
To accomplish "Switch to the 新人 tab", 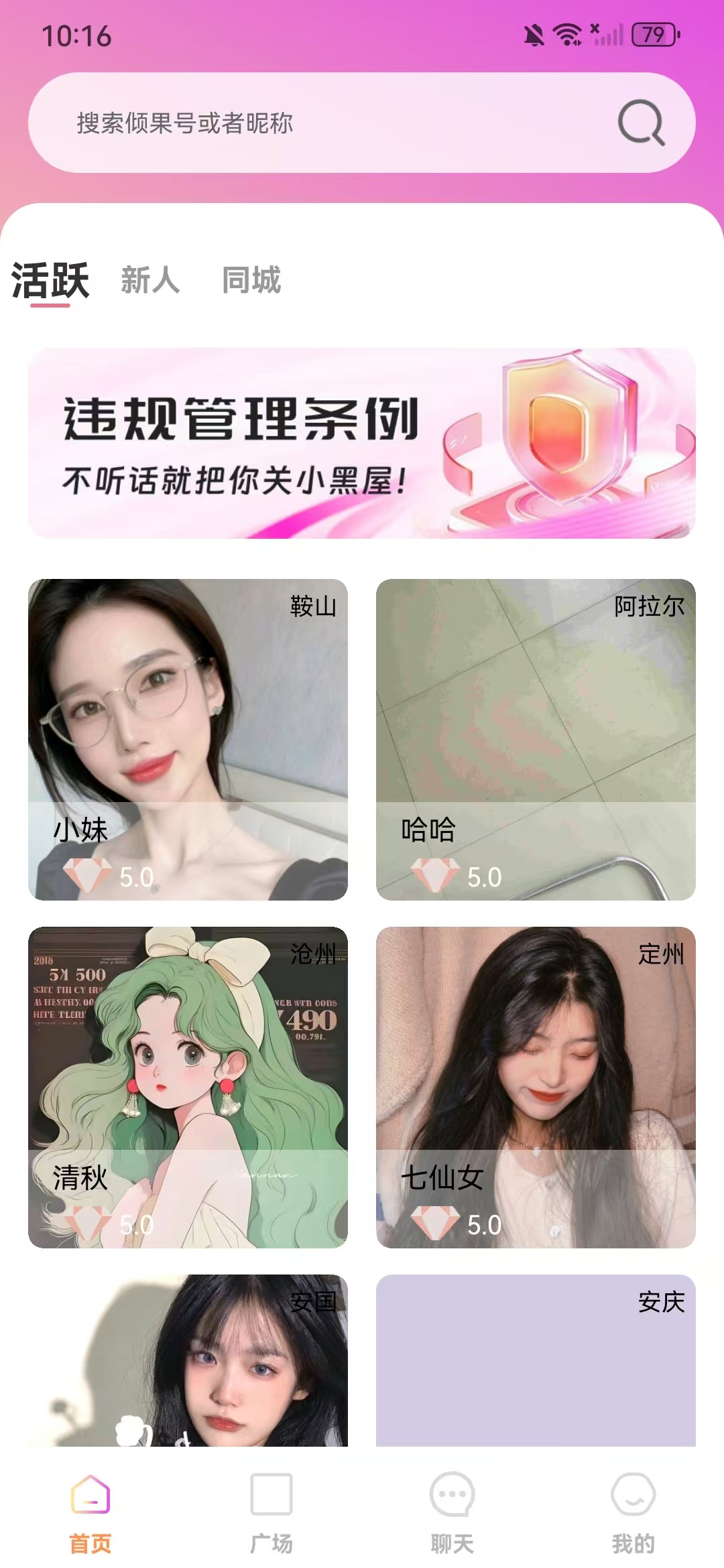I will pos(150,280).
